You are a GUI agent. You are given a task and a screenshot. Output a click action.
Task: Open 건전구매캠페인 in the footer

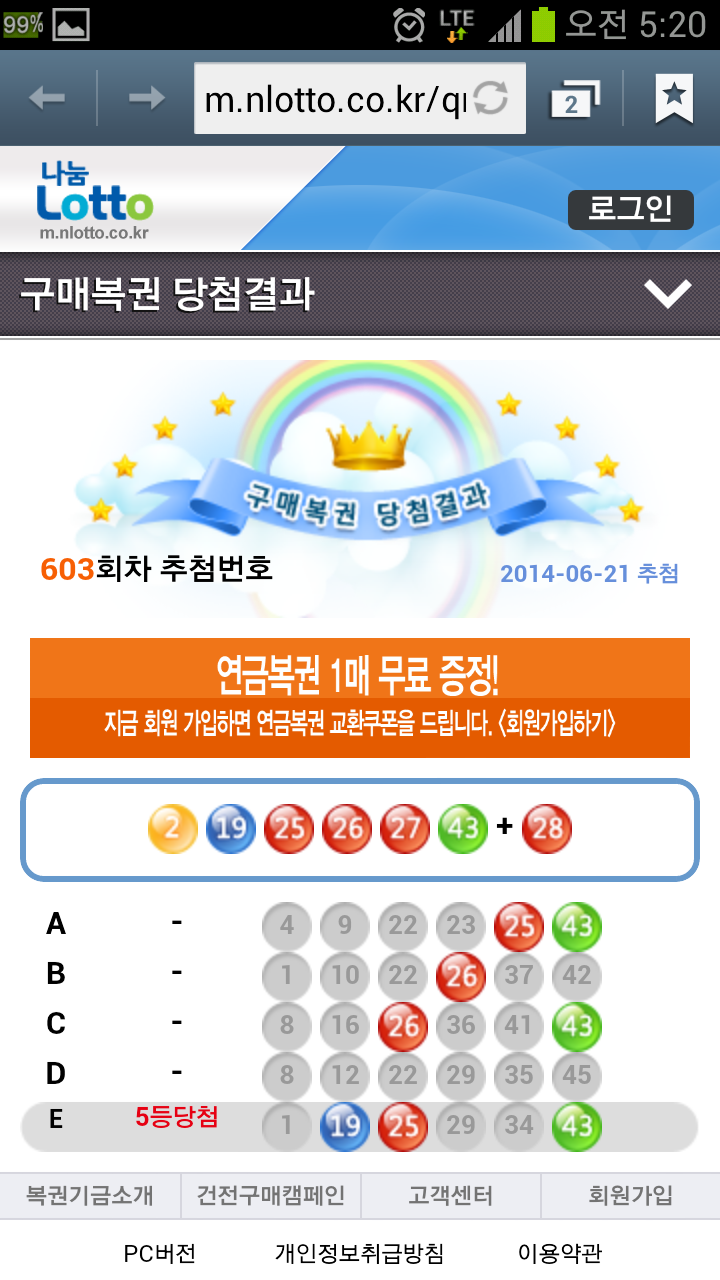coord(270,1195)
